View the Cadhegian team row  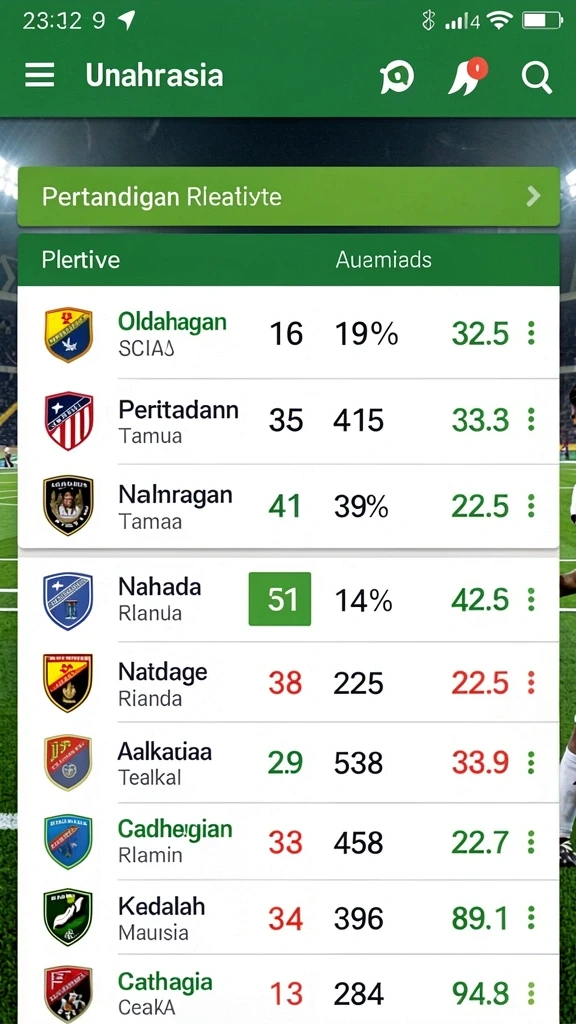289,842
